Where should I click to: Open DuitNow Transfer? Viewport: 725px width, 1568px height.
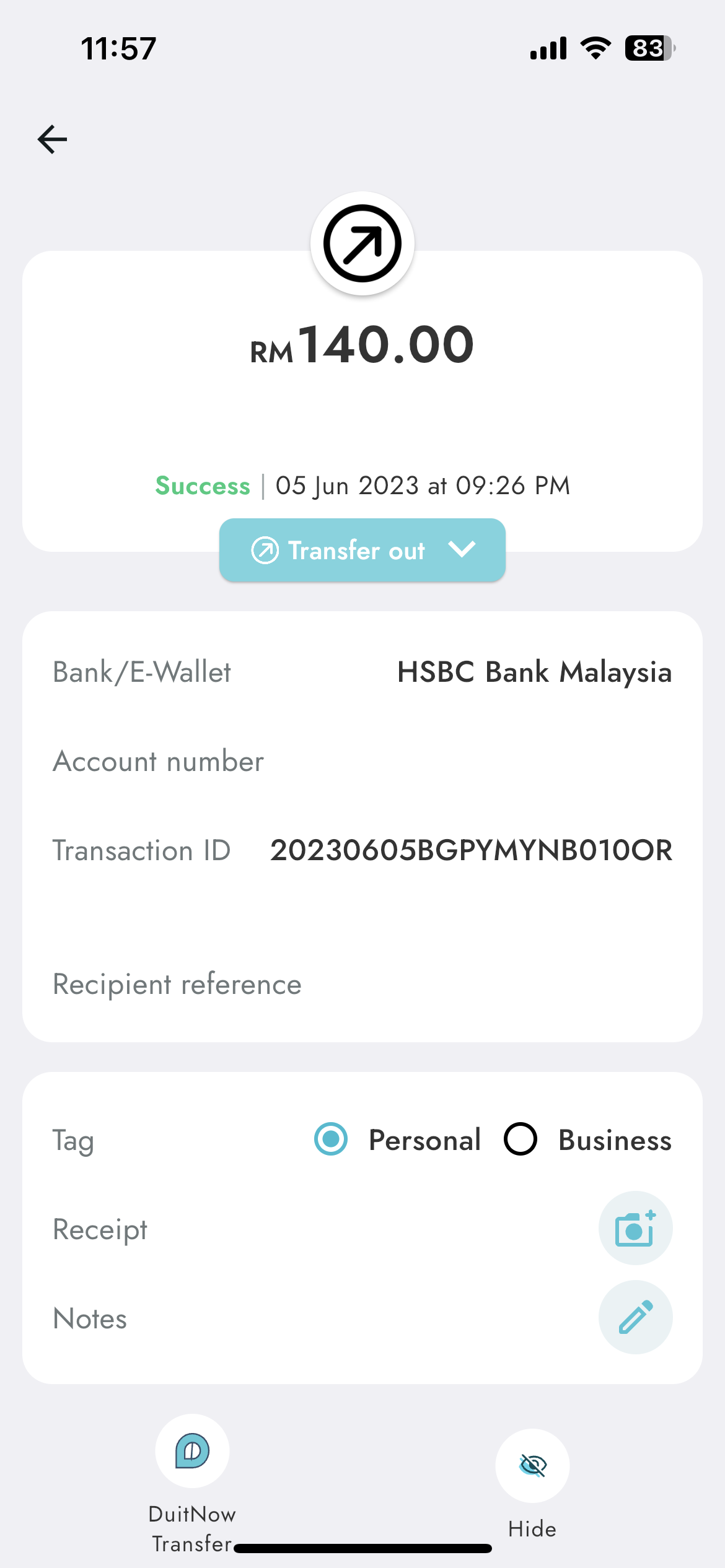click(192, 1451)
